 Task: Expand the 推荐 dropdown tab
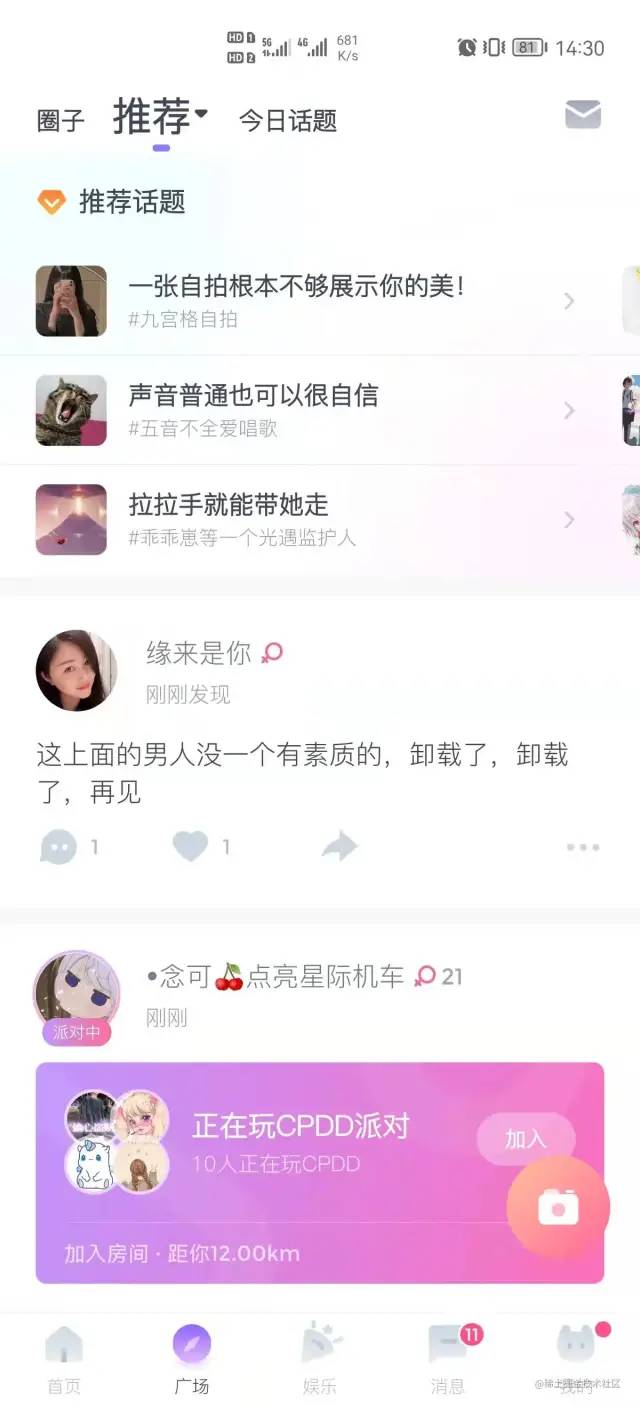(x=160, y=118)
